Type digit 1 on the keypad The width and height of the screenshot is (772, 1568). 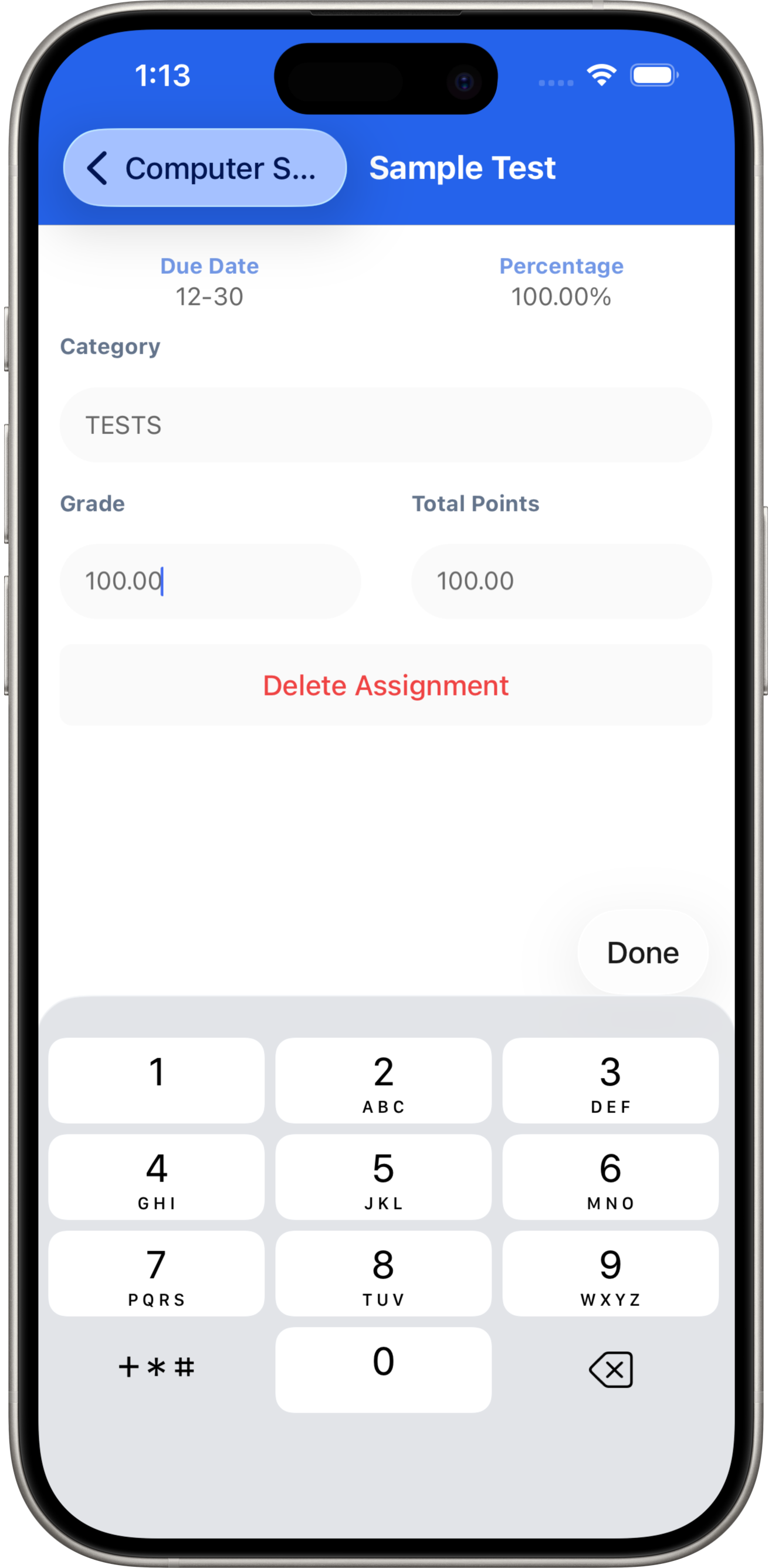pos(157,1081)
